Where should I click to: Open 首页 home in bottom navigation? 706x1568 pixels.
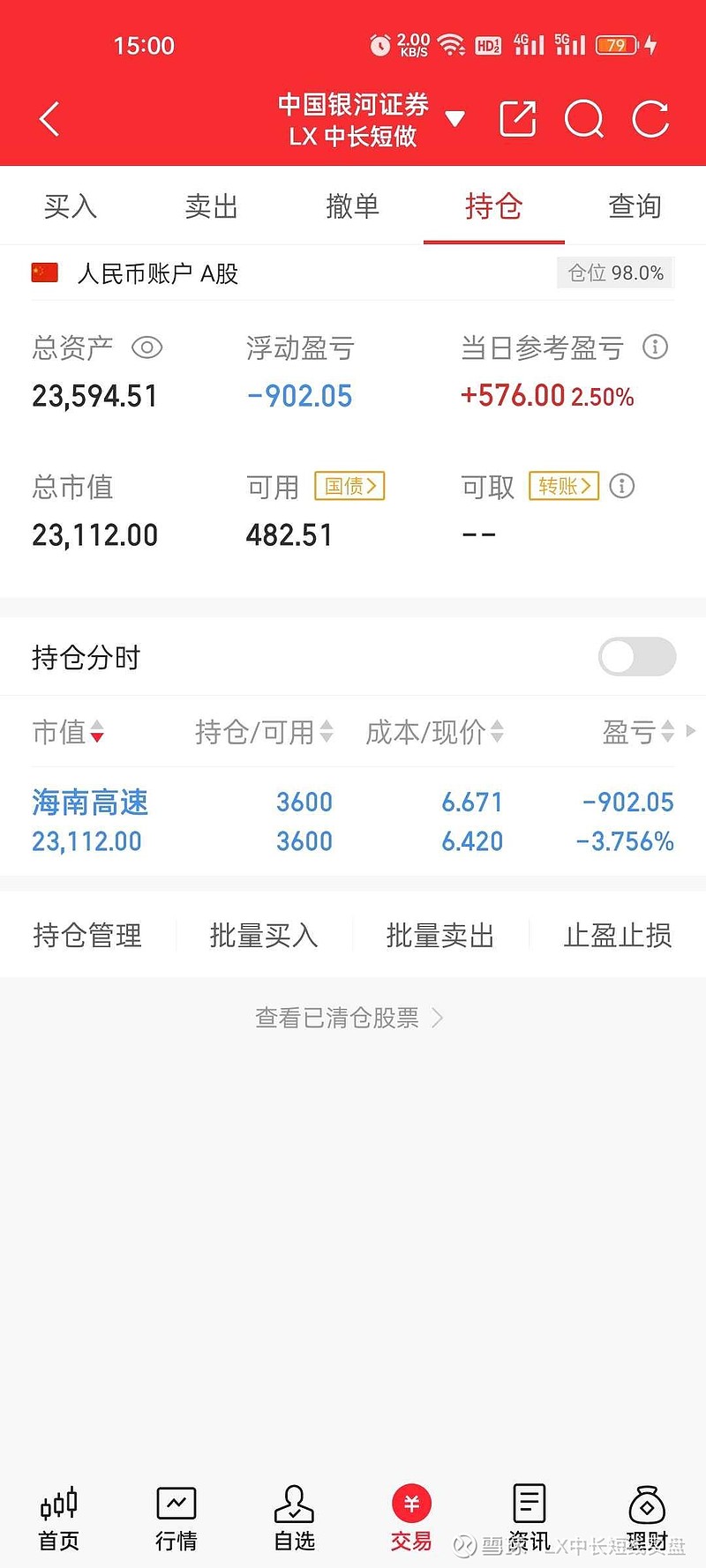57,1519
